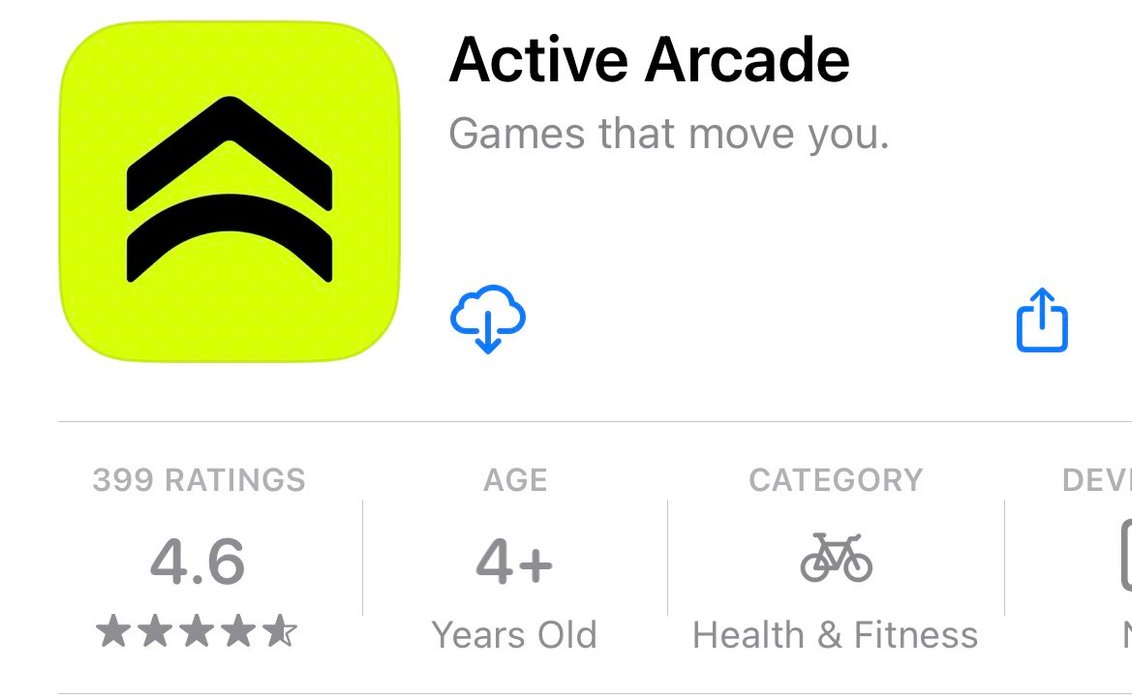
Task: Open the 399 ratings section
Action: tap(198, 562)
